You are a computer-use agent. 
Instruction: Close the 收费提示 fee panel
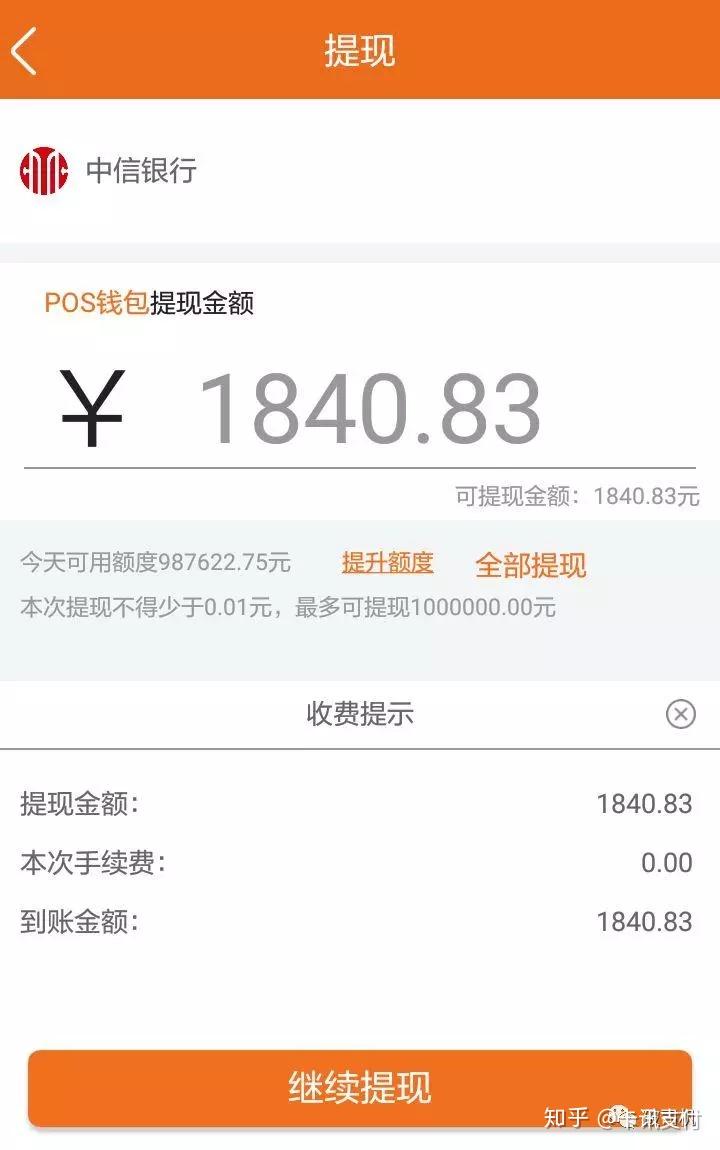pos(680,714)
